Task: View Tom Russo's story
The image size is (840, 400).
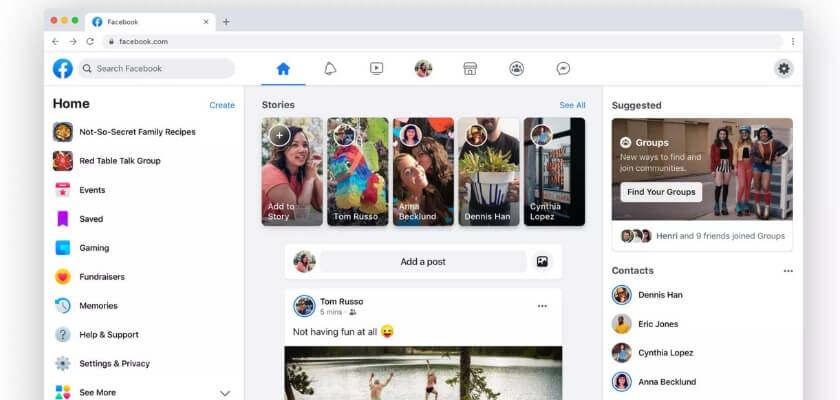Action: pyautogui.click(x=358, y=171)
